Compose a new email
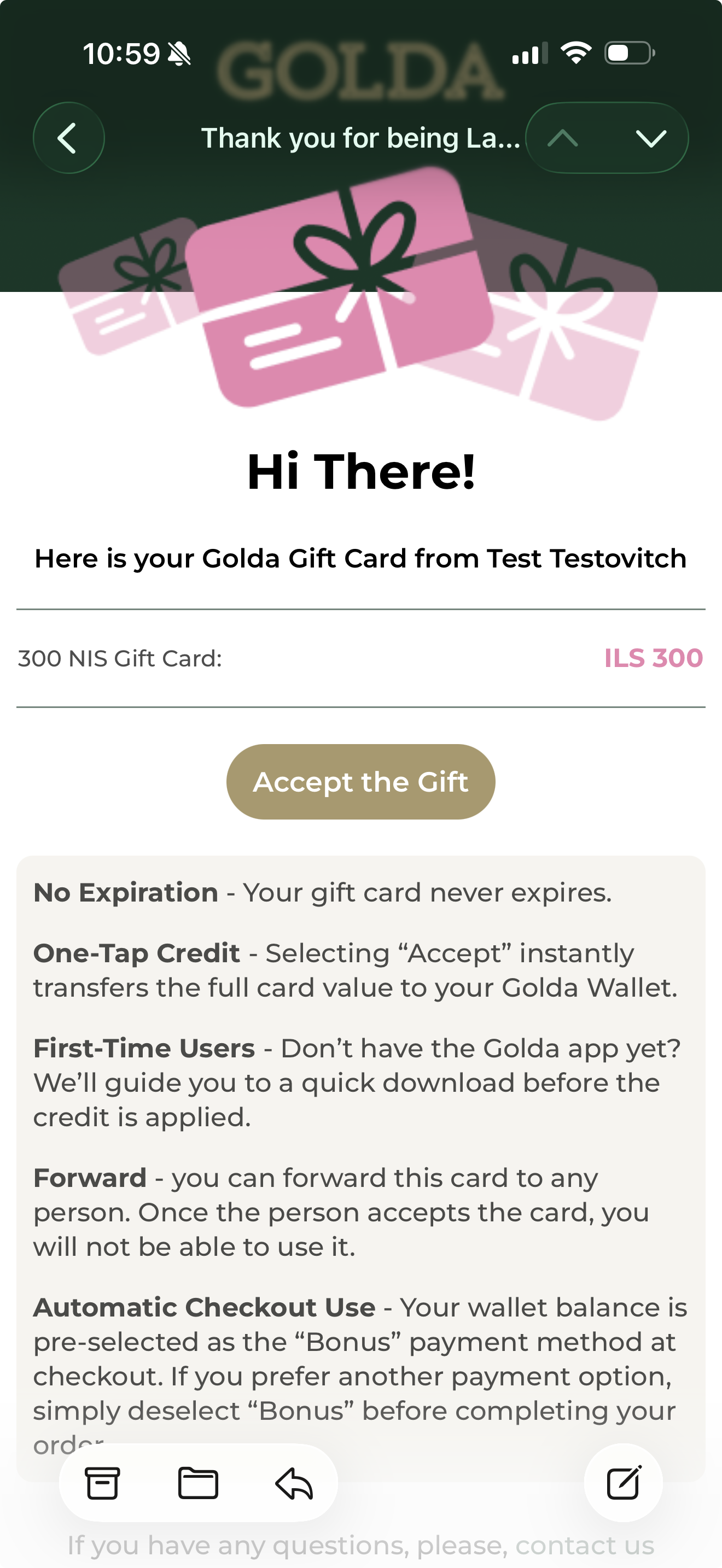This screenshot has width=722, height=1568. click(x=624, y=1482)
